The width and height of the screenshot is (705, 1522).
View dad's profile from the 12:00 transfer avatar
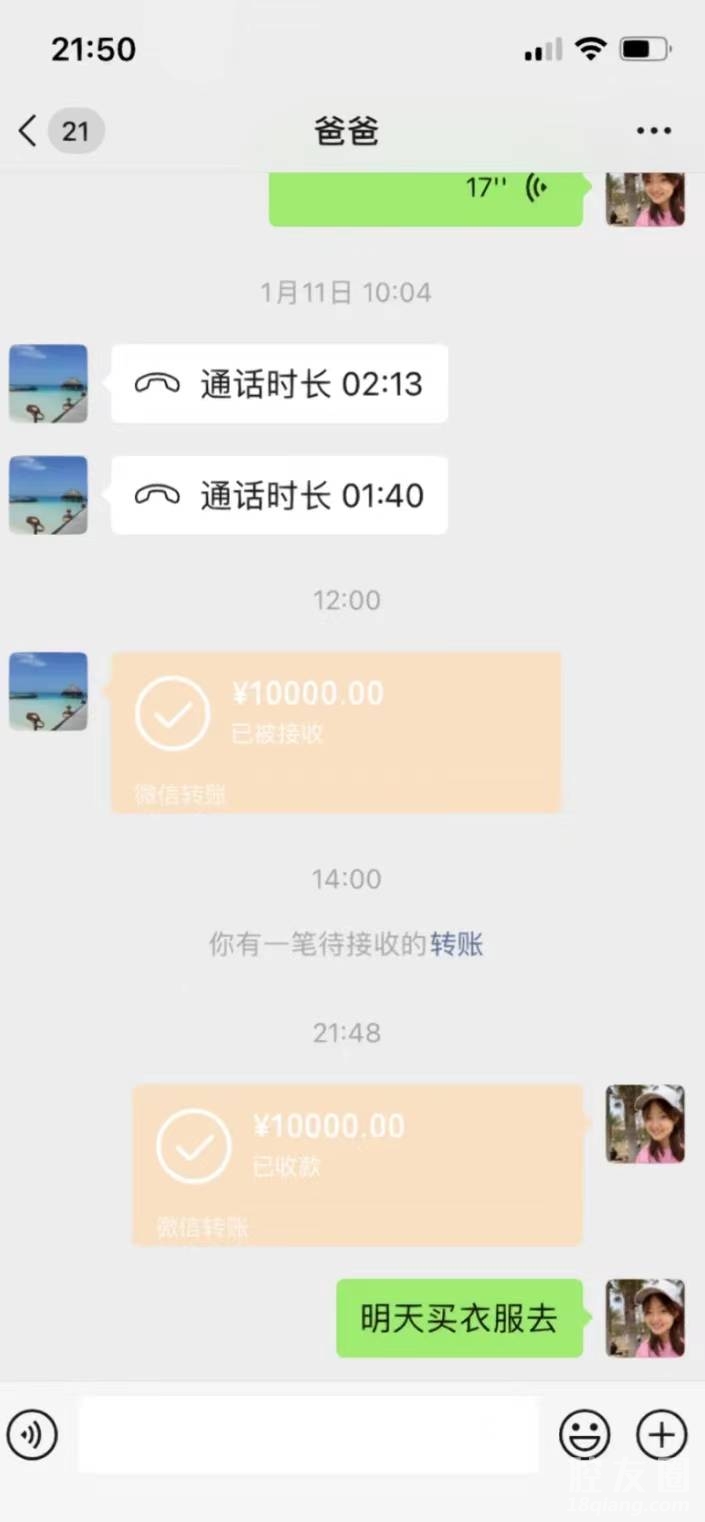[x=48, y=691]
